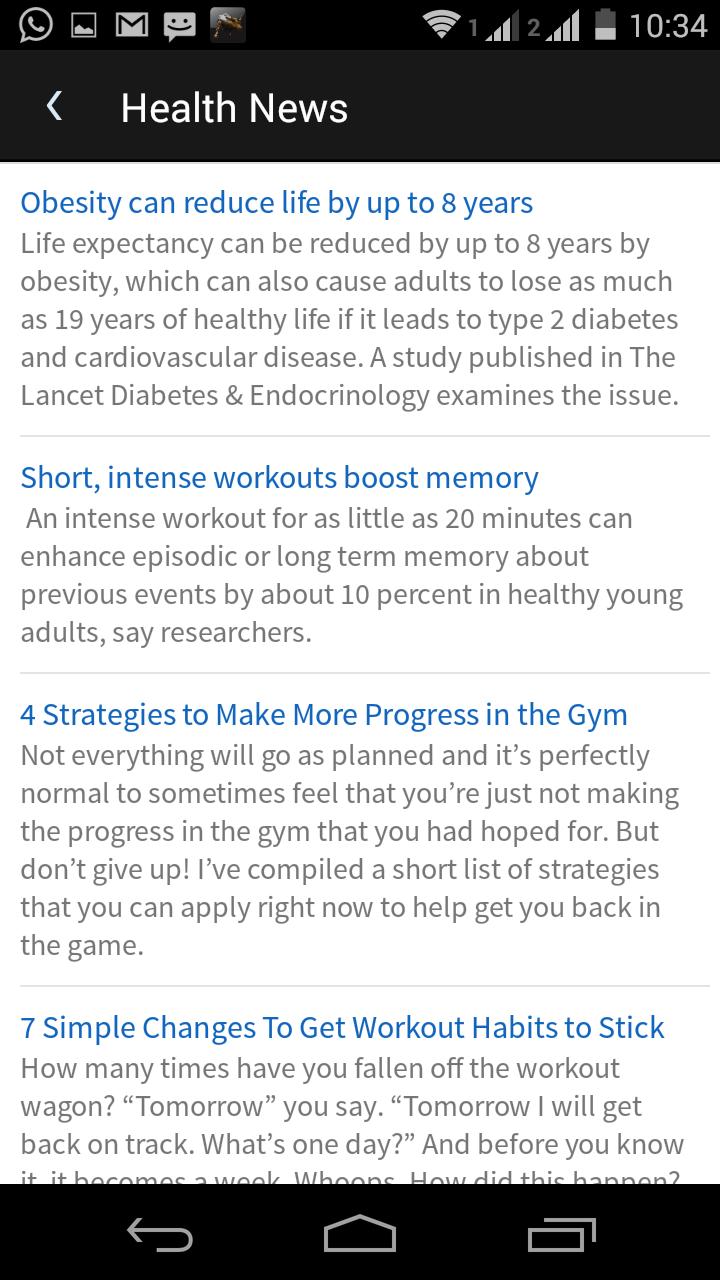This screenshot has width=720, height=1280.
Task: Read 'Short, intense workouts boost memory'
Action: pyautogui.click(x=279, y=478)
